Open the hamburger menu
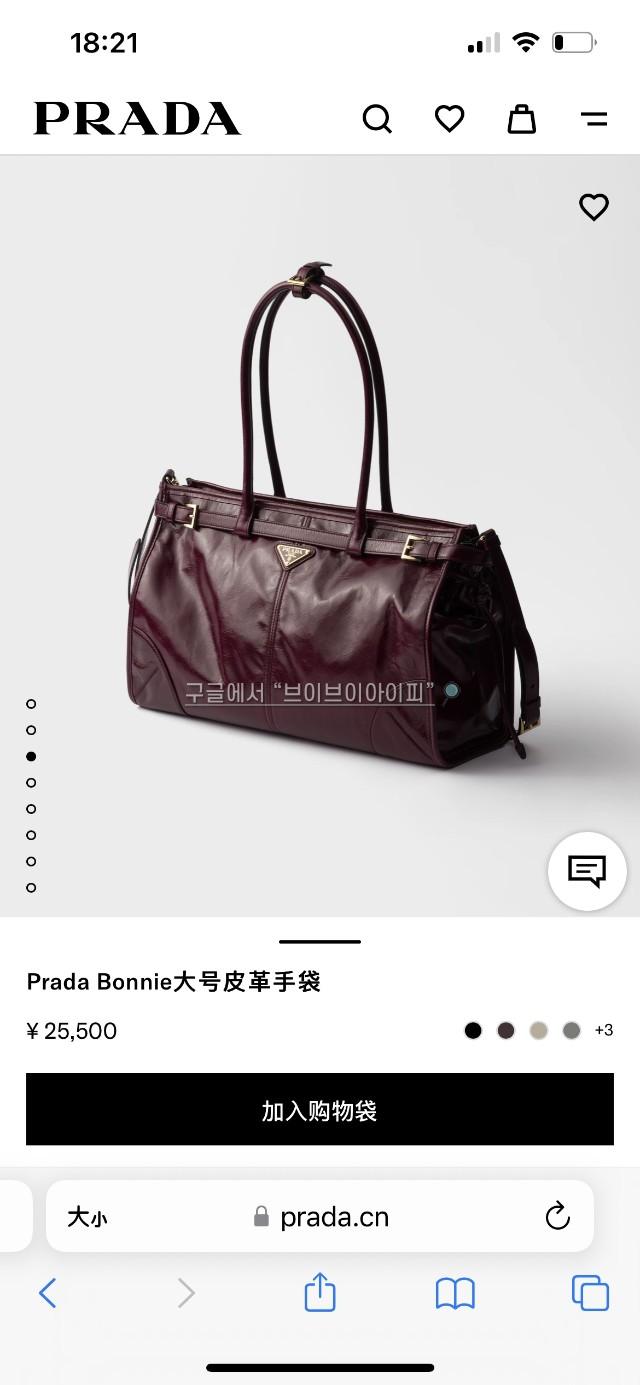The height and width of the screenshot is (1385, 640). coord(594,119)
